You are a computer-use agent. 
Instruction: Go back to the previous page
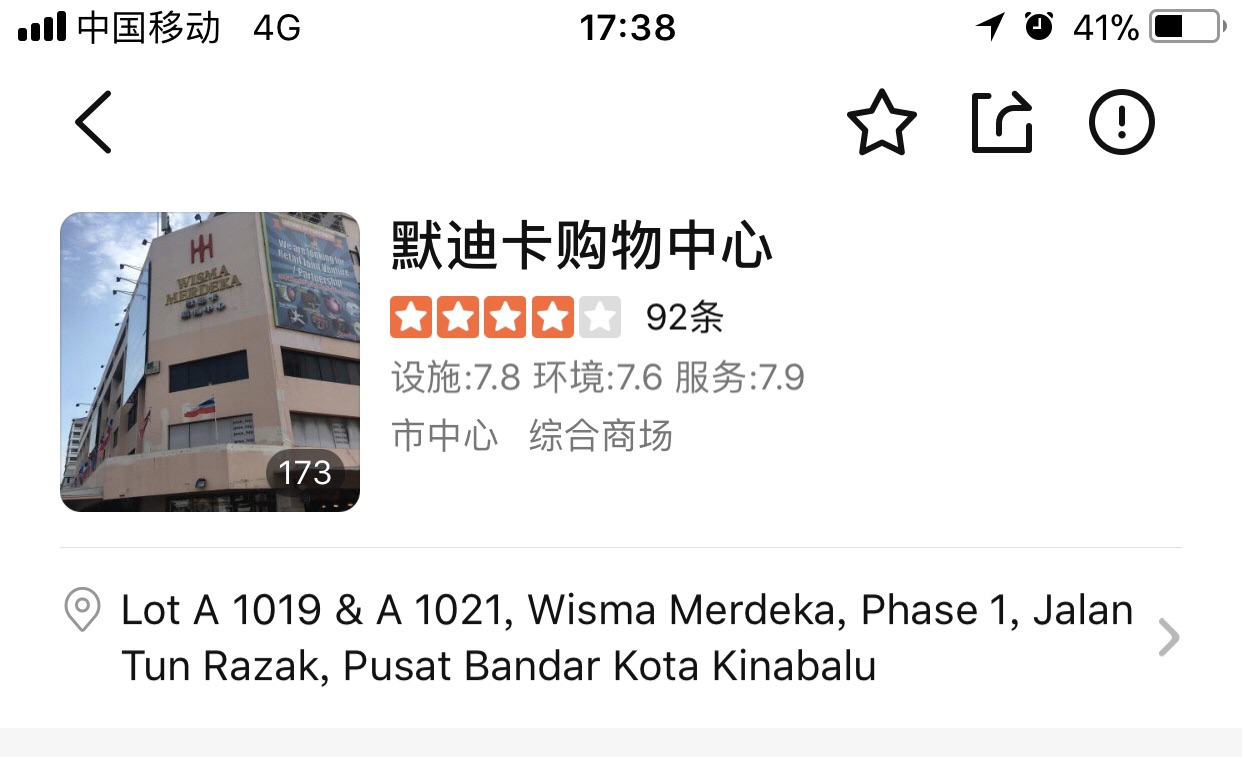click(93, 122)
